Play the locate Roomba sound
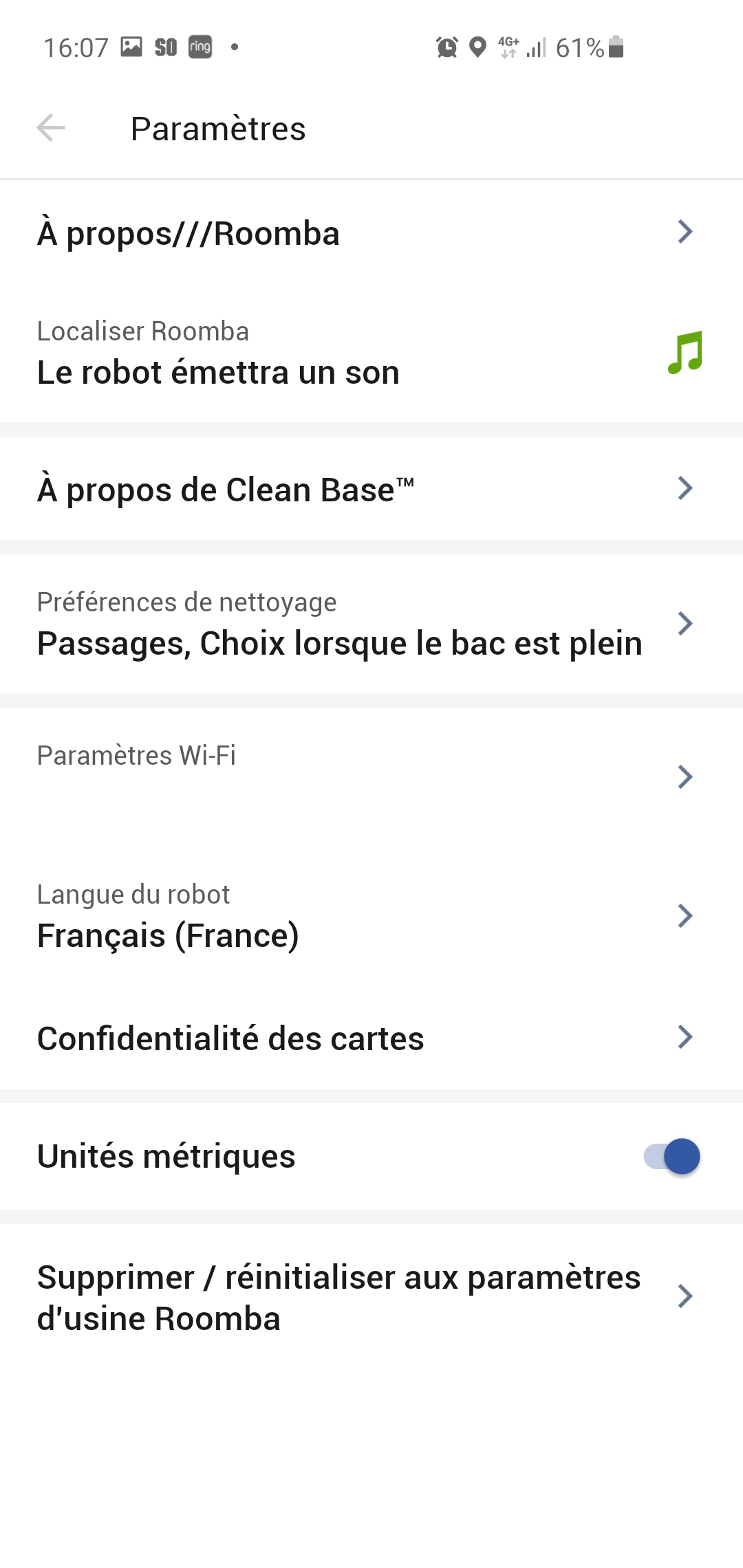 pyautogui.click(x=685, y=352)
